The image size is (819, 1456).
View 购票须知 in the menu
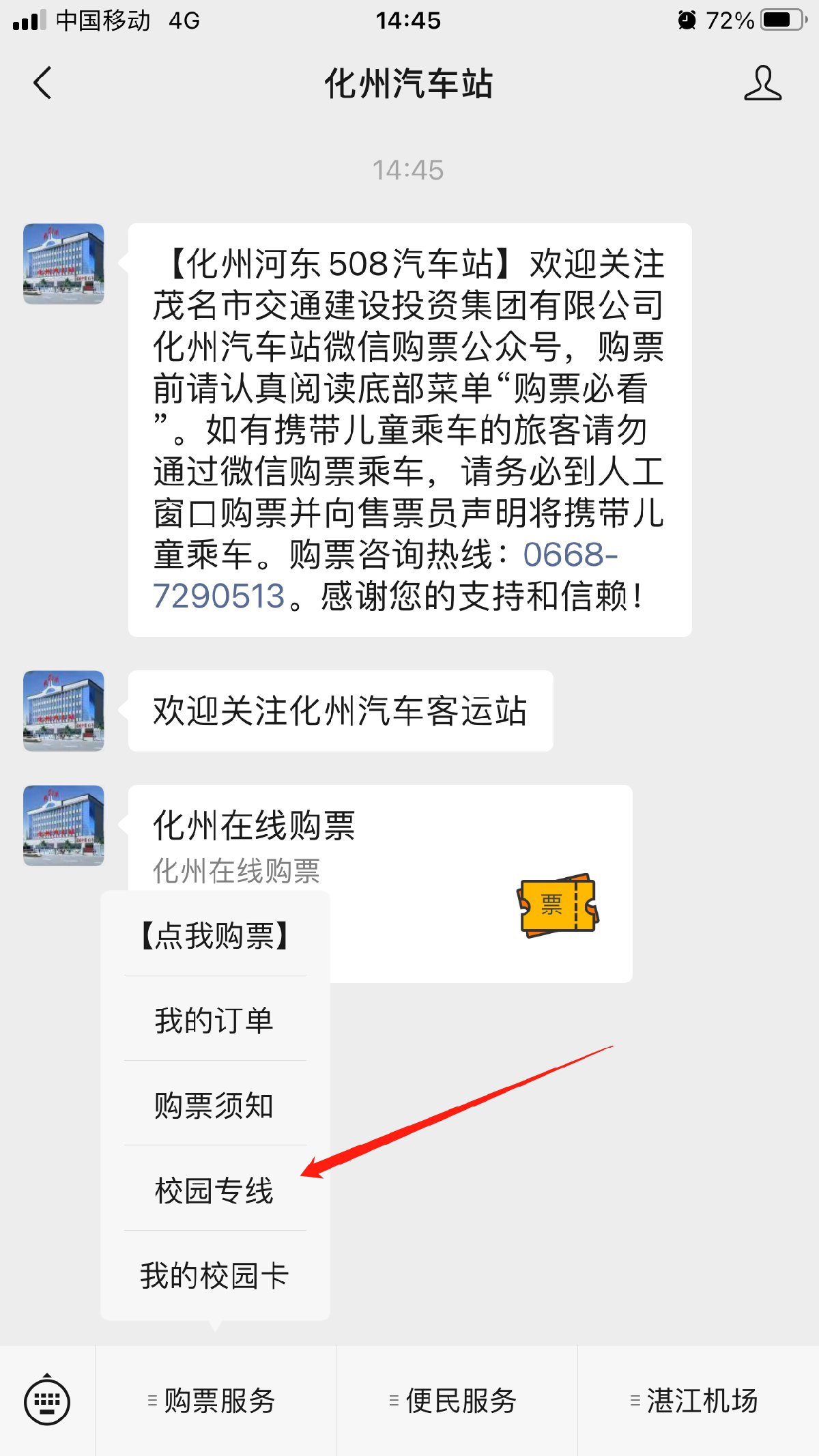[214, 1106]
